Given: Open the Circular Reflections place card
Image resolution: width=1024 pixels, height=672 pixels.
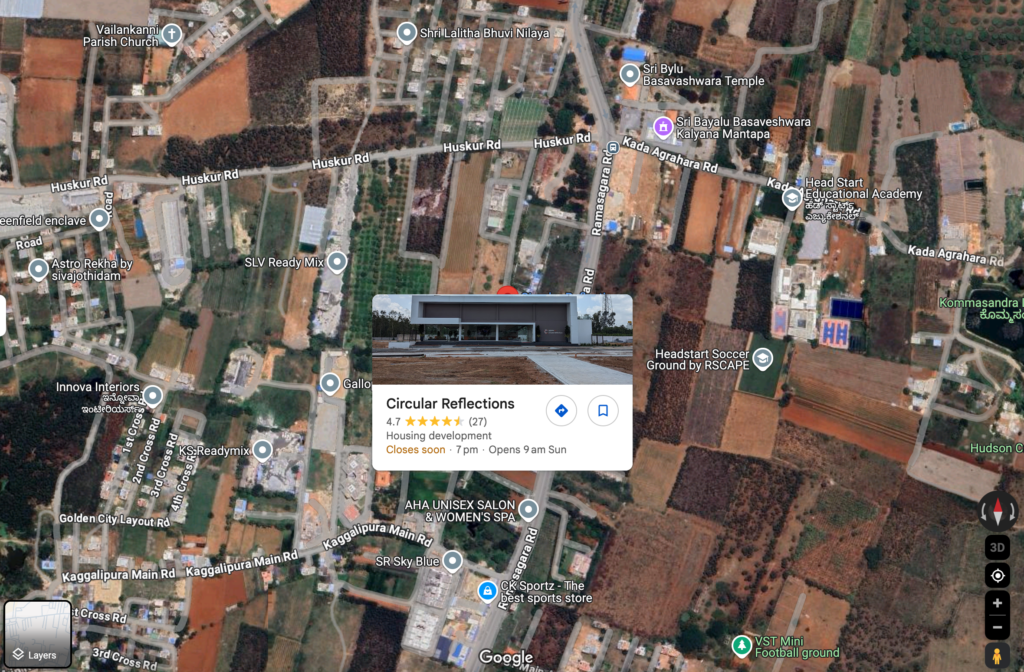Looking at the screenshot, I should 450,404.
